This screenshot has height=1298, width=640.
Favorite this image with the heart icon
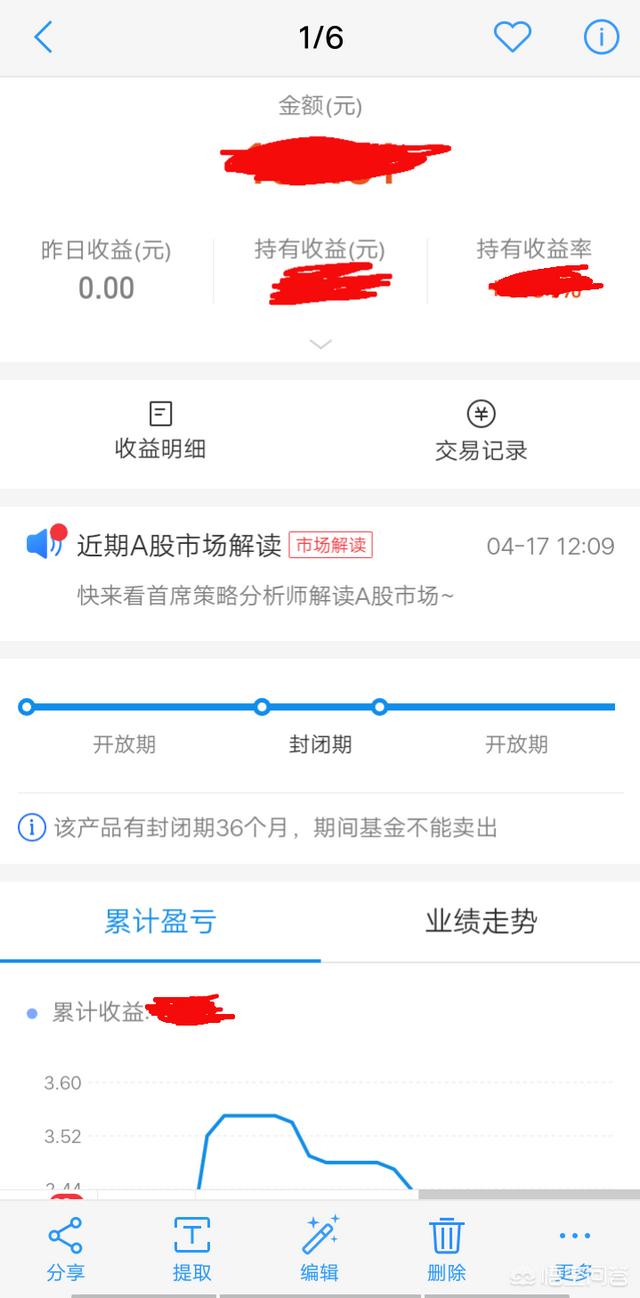pos(512,38)
